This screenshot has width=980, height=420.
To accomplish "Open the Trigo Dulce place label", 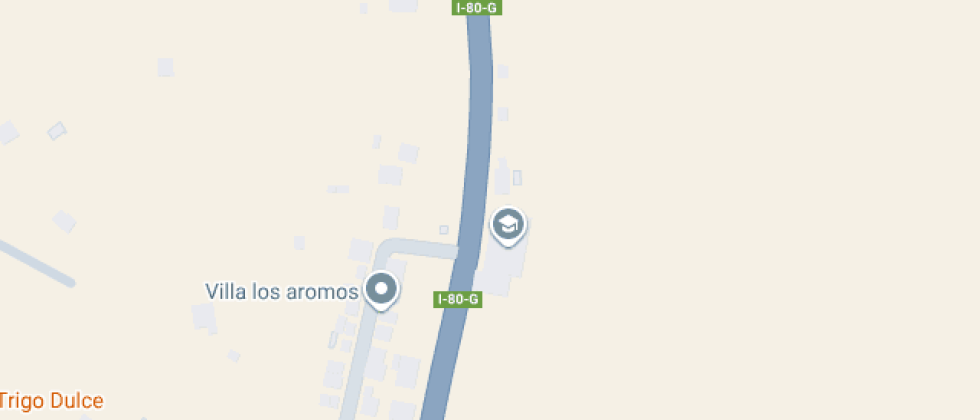I will 52,402.
